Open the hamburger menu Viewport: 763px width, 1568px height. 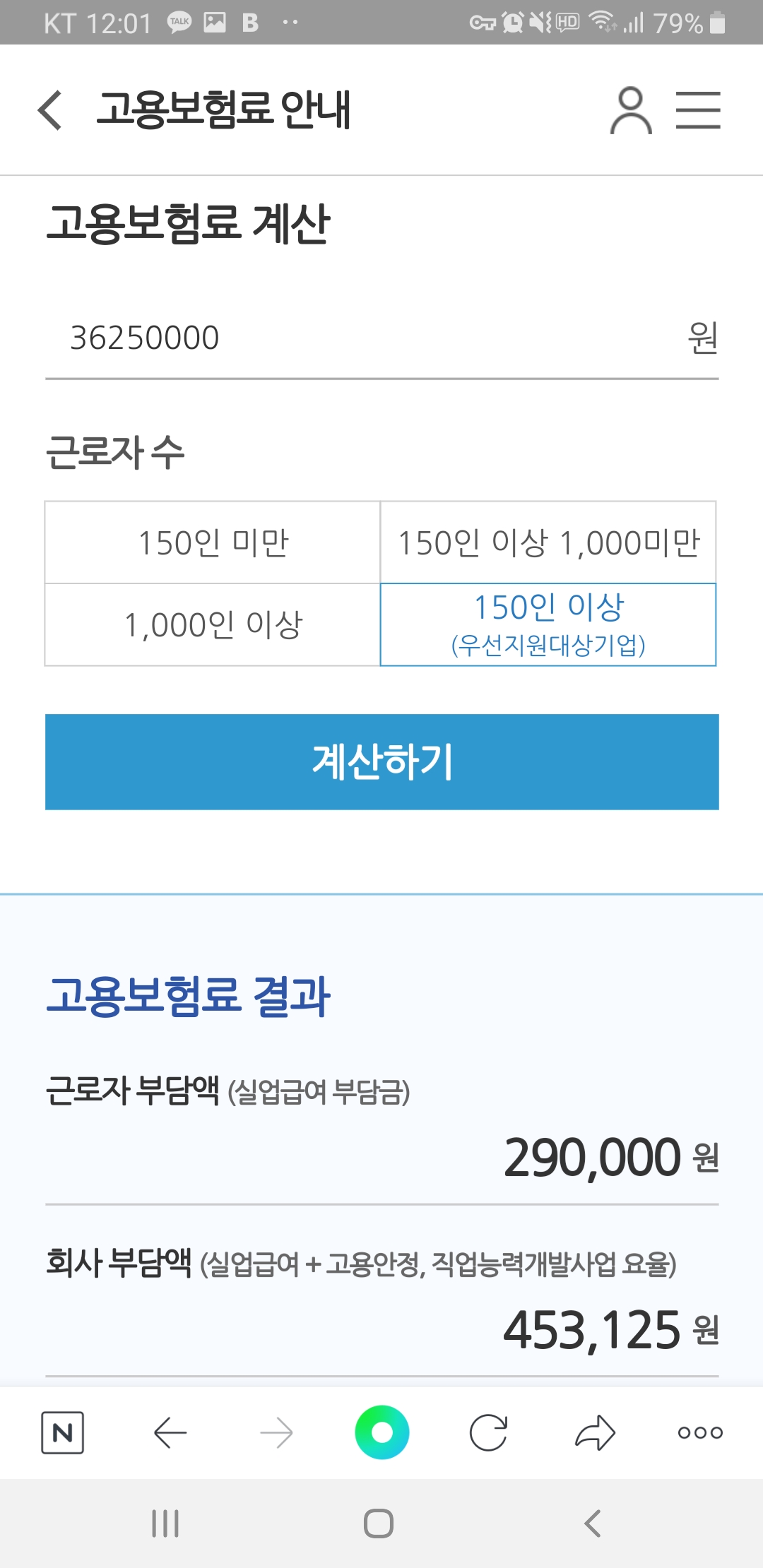[x=698, y=110]
